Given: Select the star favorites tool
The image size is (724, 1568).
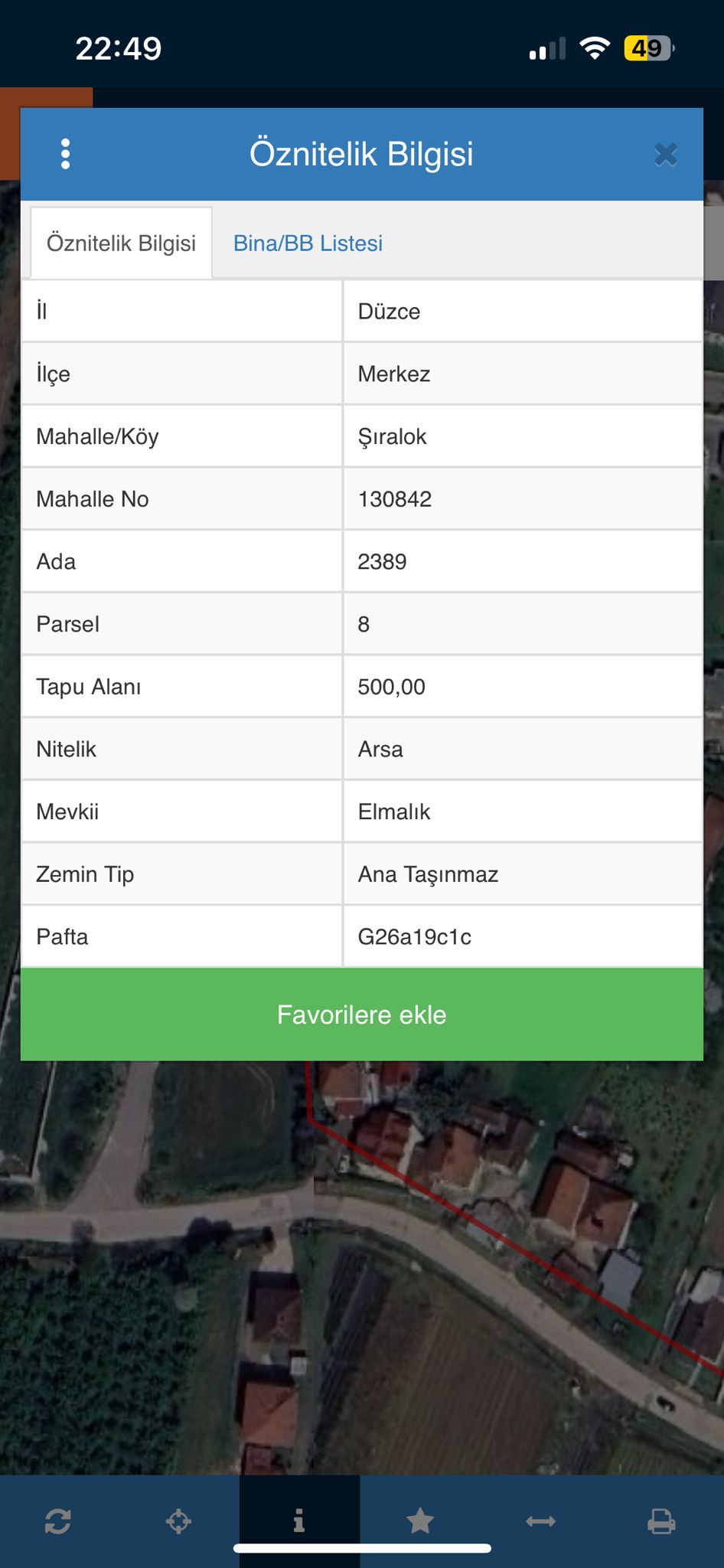Looking at the screenshot, I should 420,1522.
